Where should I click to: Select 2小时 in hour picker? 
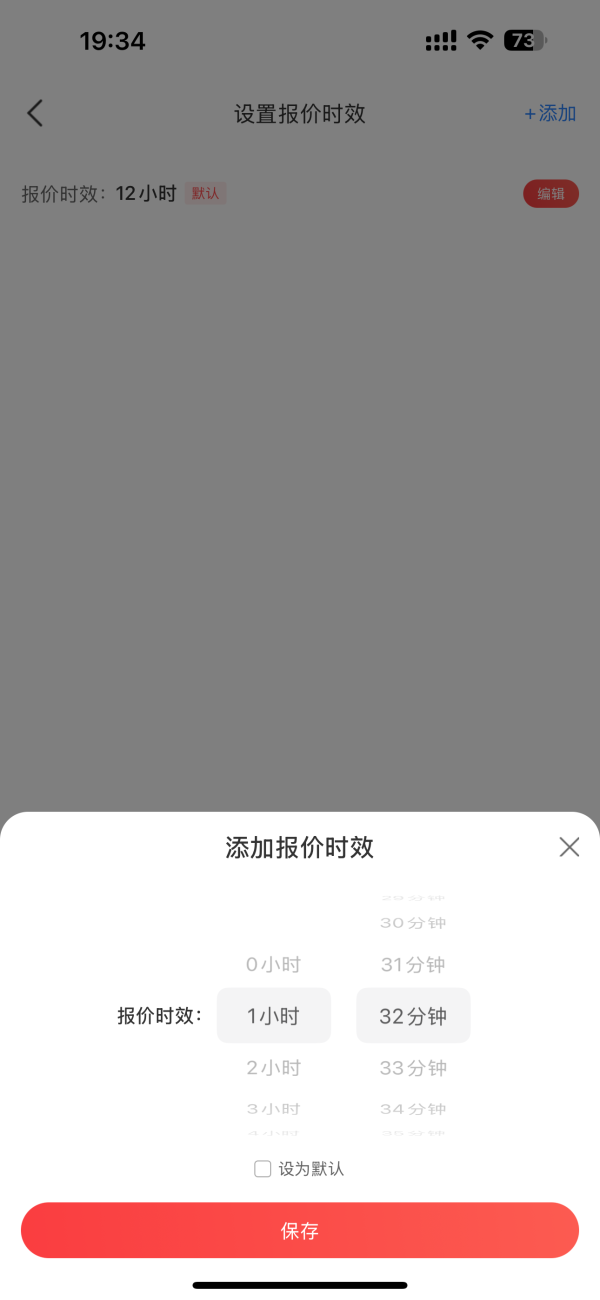point(273,1068)
